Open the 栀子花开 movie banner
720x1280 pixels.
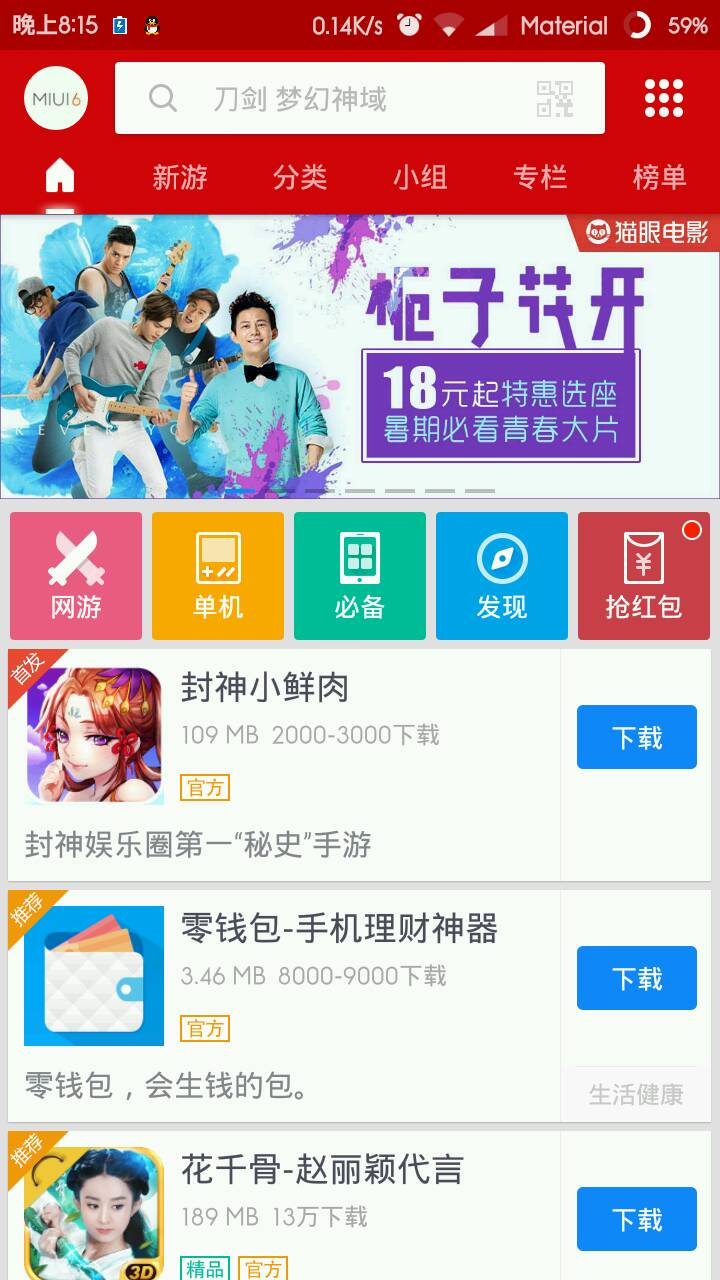[360, 357]
